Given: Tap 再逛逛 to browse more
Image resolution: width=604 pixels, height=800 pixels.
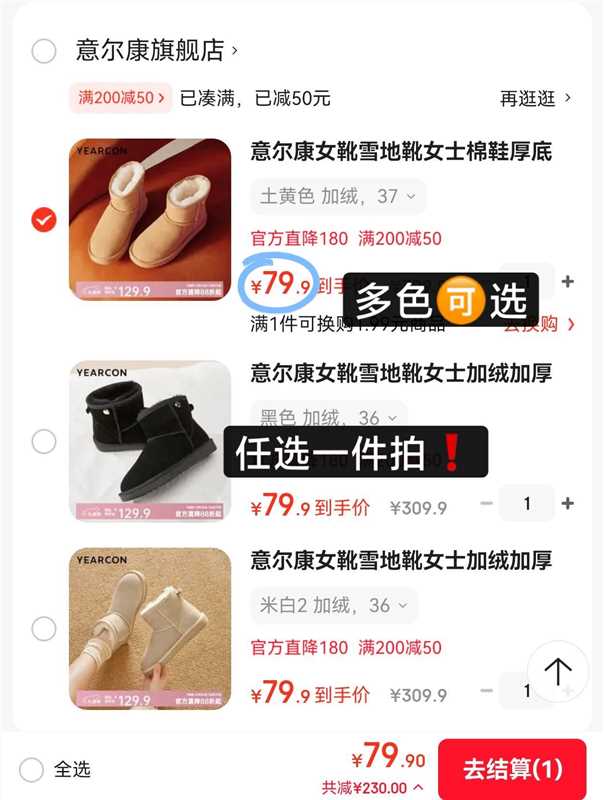Looking at the screenshot, I should click(536, 98).
